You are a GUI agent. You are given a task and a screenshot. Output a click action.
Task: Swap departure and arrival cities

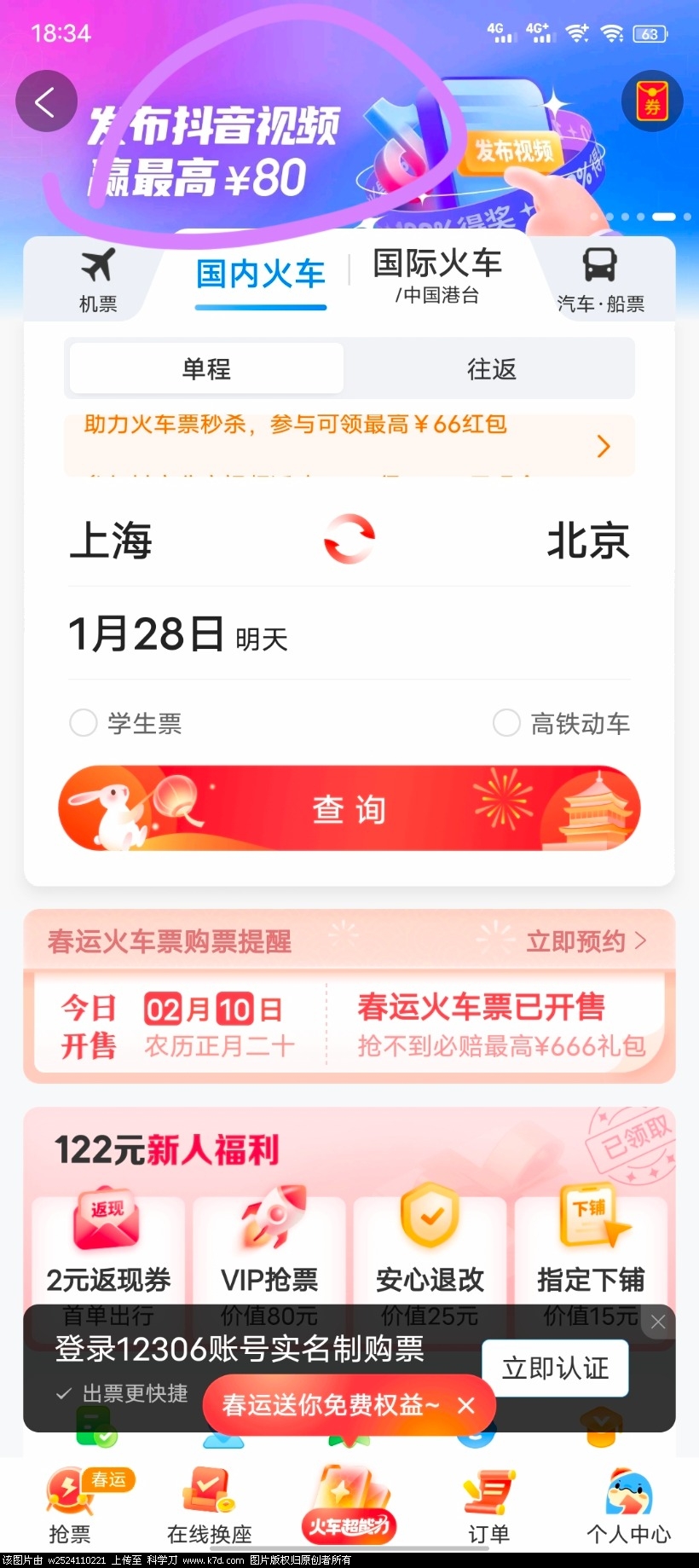pyautogui.click(x=349, y=539)
